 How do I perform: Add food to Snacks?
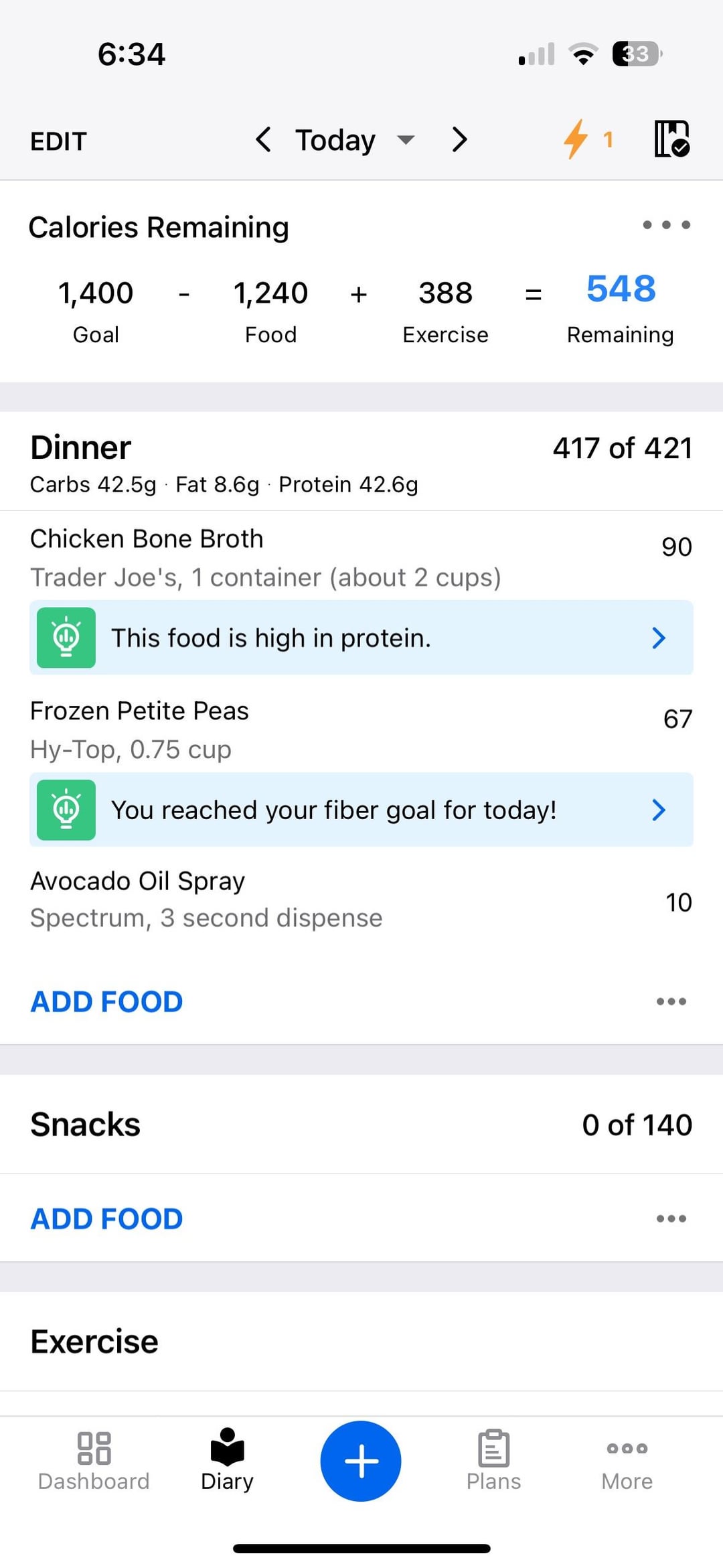point(106,1219)
